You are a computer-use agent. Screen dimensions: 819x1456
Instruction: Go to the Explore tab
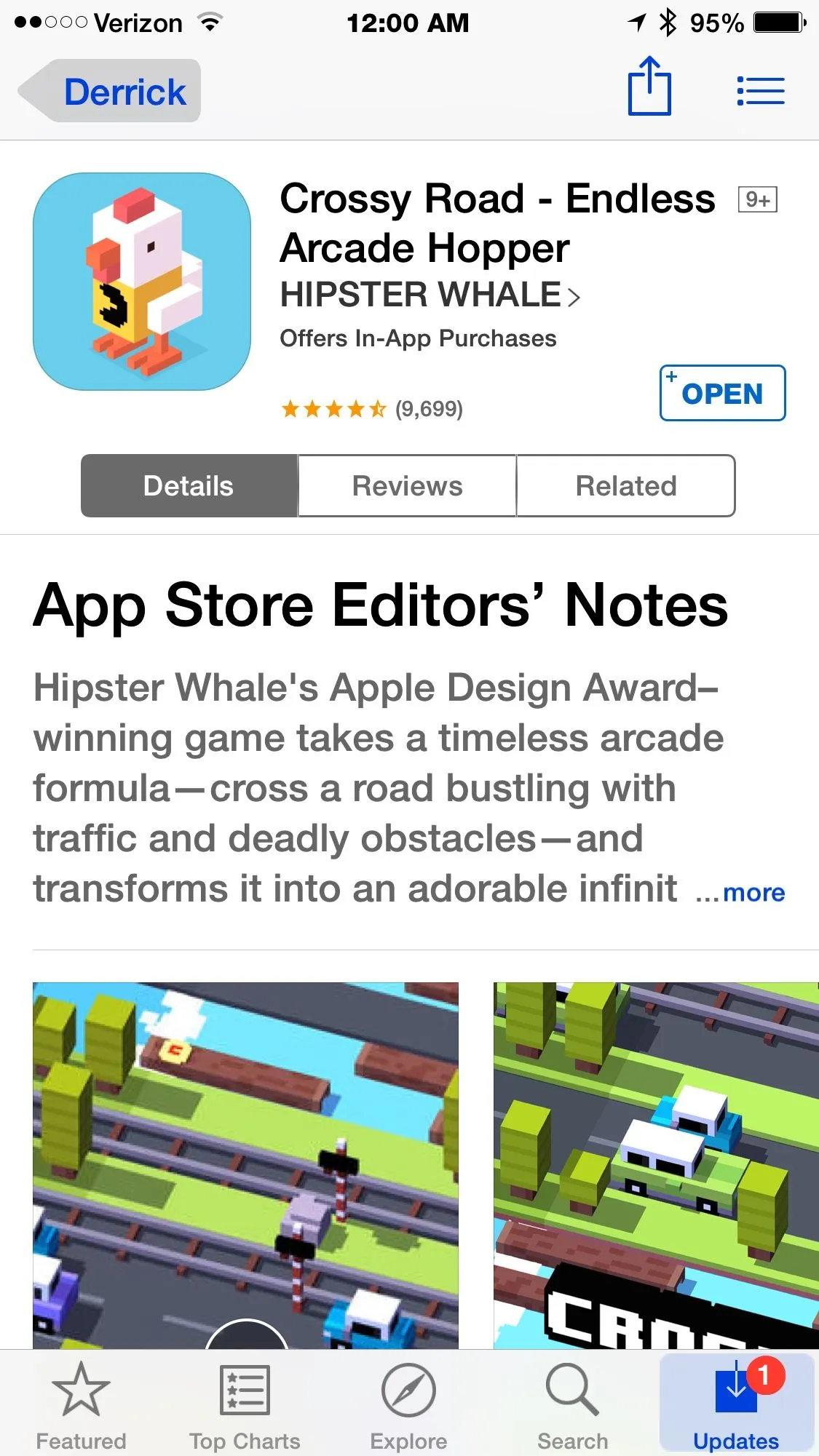[408, 1406]
